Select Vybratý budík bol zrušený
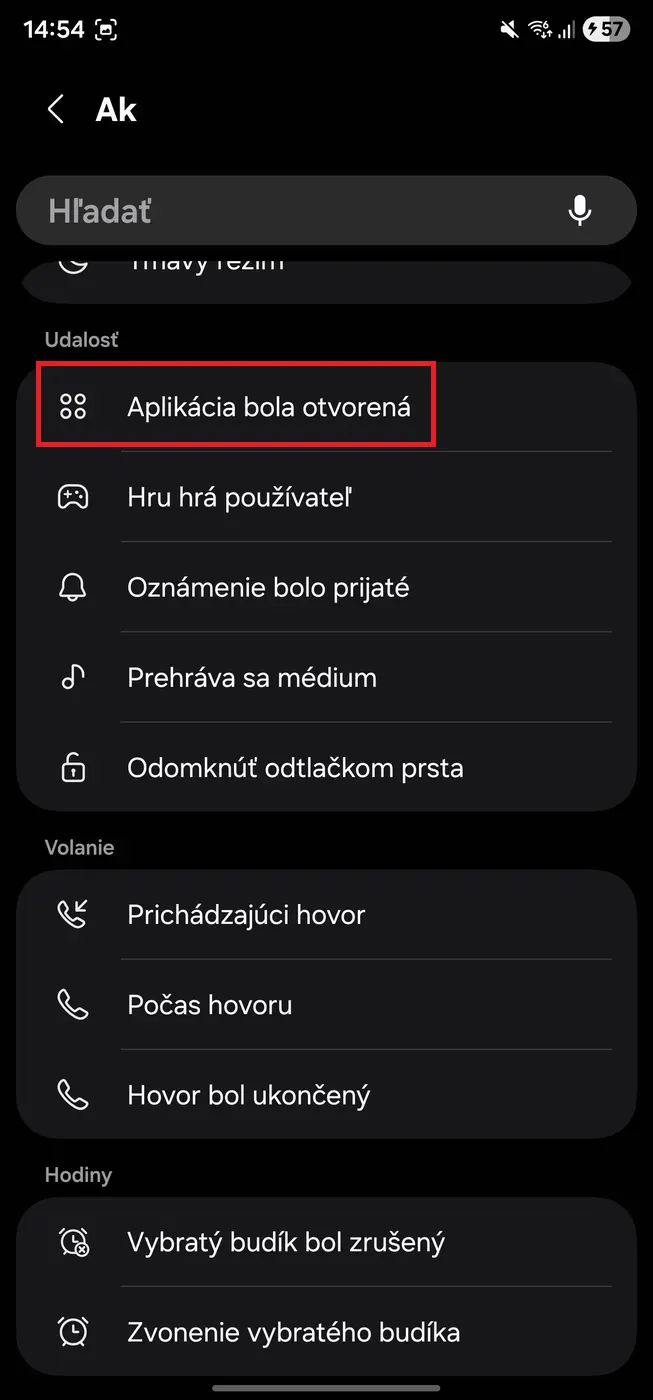 (286, 1243)
